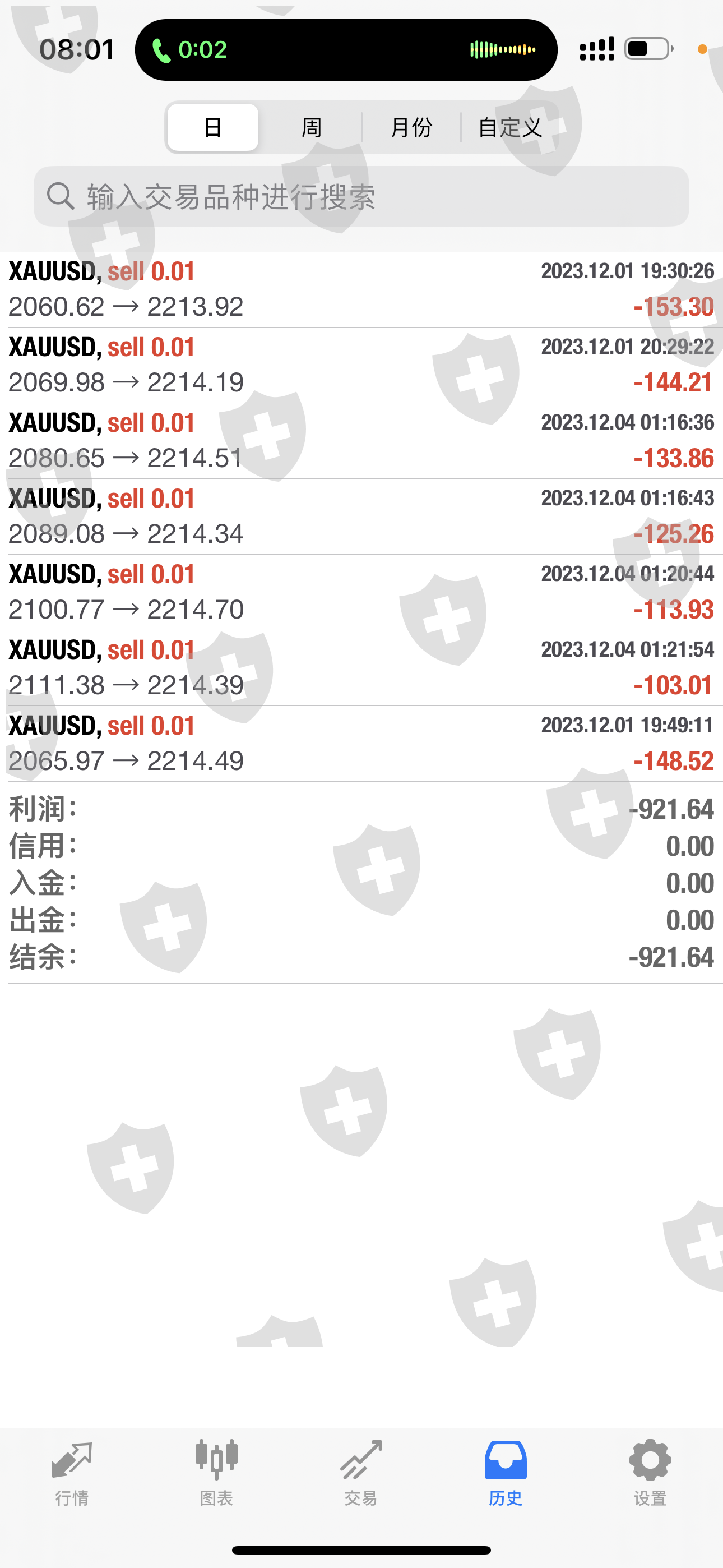
Task: Open the XAUUSD trade with loss -144.21
Action: [x=361, y=365]
